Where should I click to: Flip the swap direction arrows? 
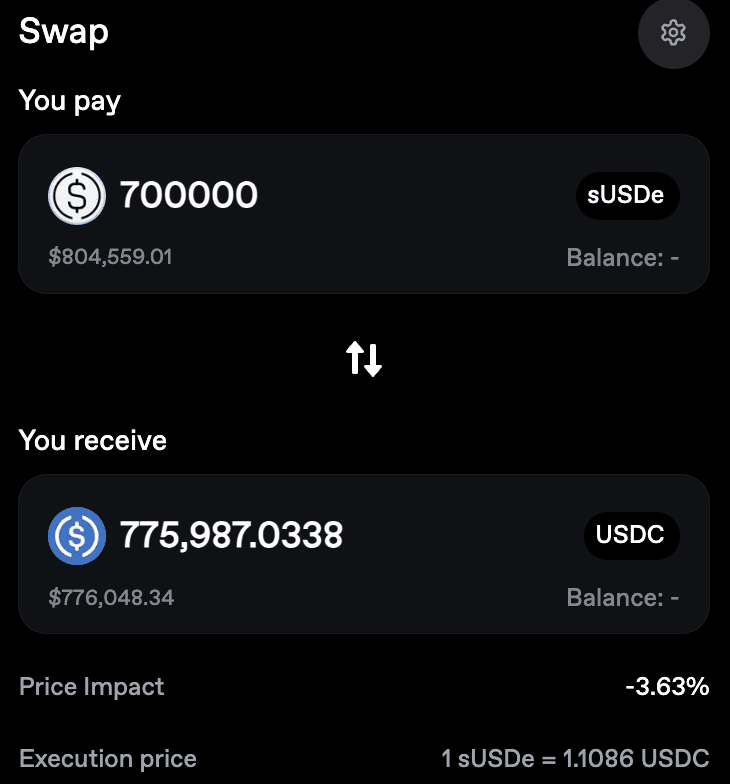point(364,358)
